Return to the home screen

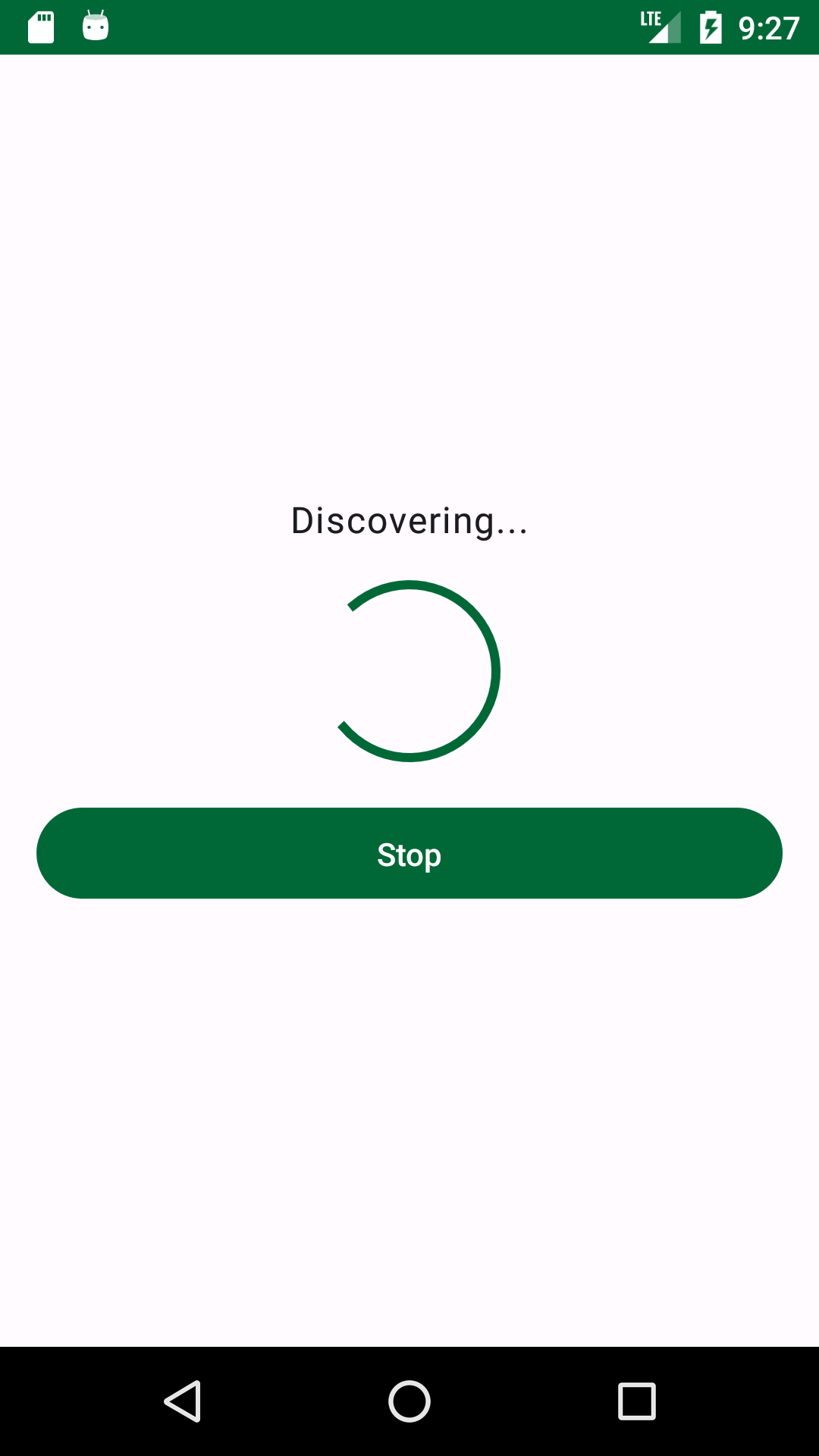pyautogui.click(x=409, y=1401)
